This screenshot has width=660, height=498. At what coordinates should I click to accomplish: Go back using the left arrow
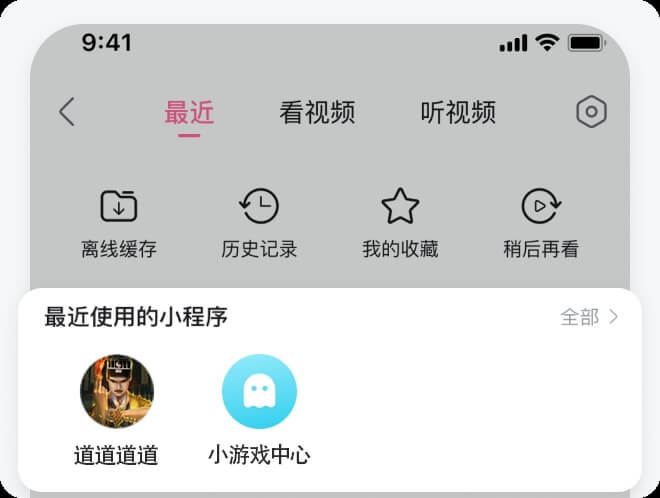[x=67, y=112]
